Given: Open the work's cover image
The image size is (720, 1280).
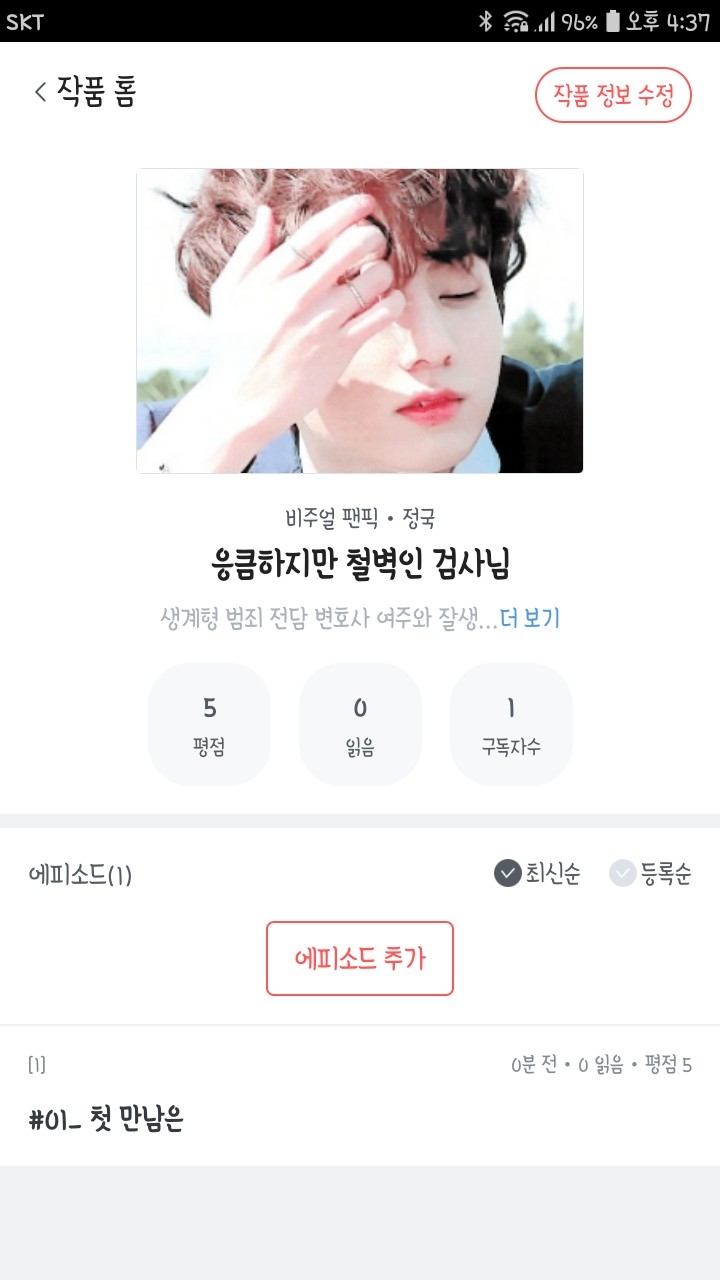Looking at the screenshot, I should (360, 320).
